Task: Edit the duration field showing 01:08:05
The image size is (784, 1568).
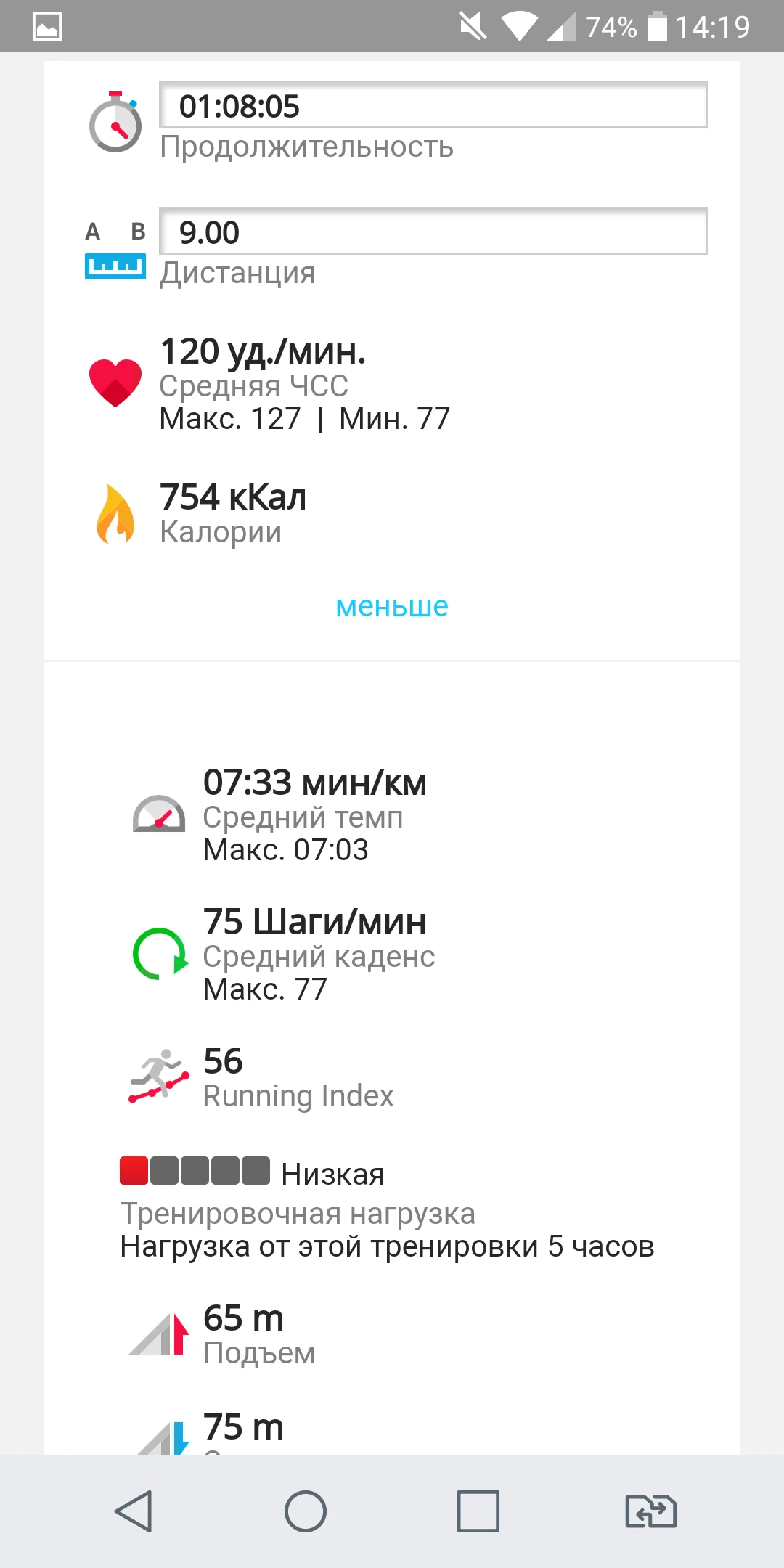Action: (x=433, y=106)
